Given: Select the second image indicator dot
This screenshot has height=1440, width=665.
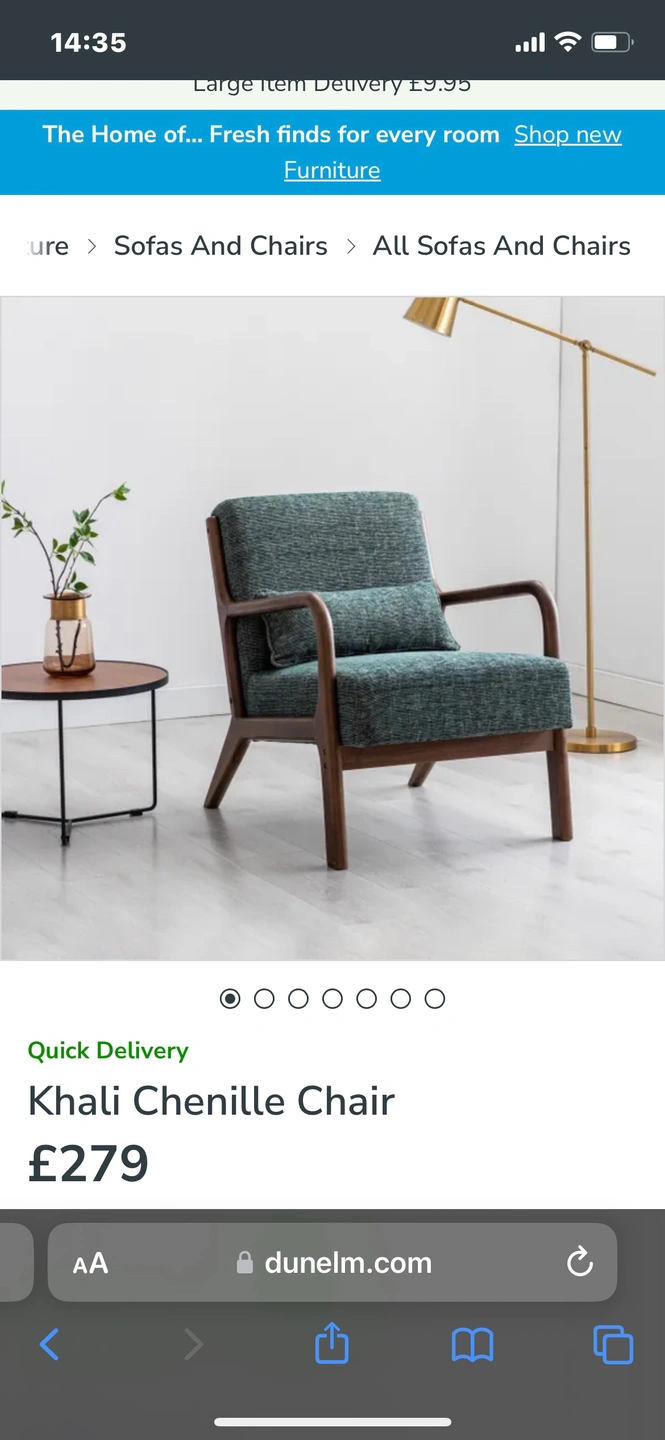Looking at the screenshot, I should (264, 998).
